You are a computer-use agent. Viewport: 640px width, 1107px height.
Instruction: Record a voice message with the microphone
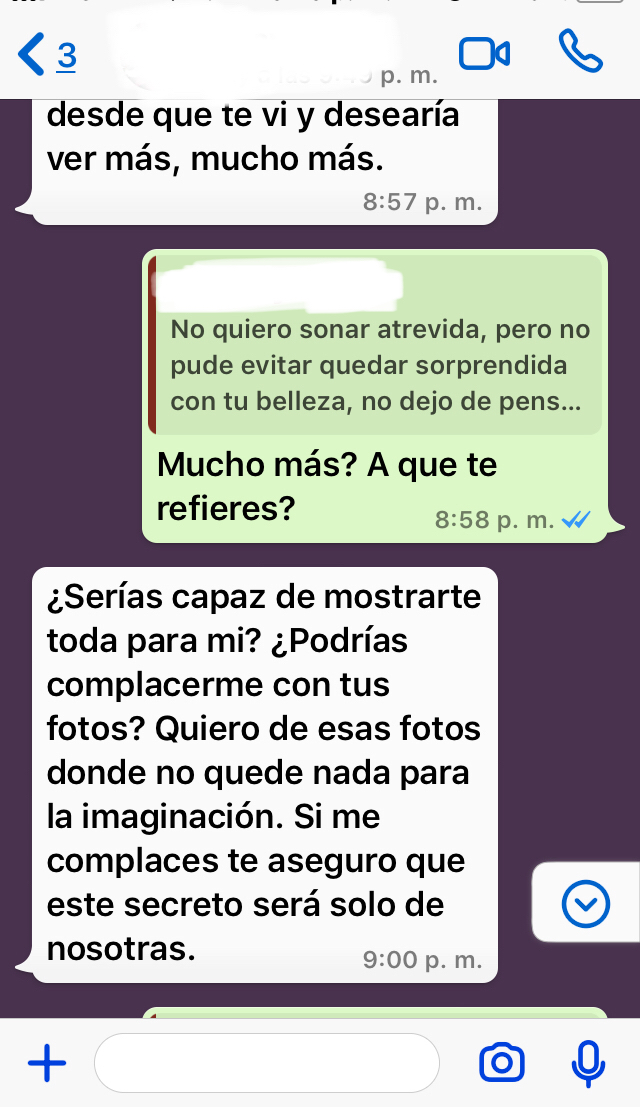(588, 1063)
